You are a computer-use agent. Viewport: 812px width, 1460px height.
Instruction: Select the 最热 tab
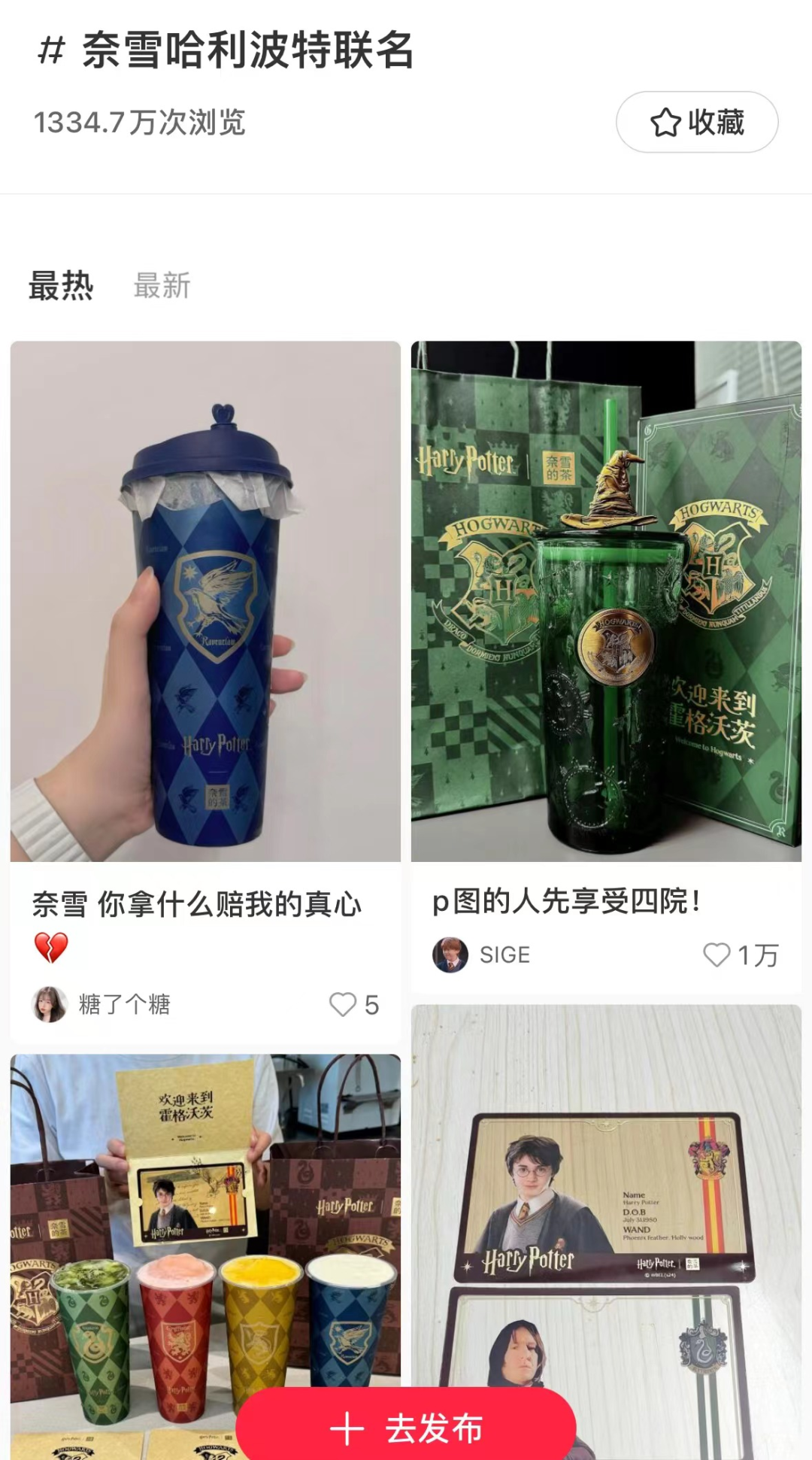(x=61, y=286)
